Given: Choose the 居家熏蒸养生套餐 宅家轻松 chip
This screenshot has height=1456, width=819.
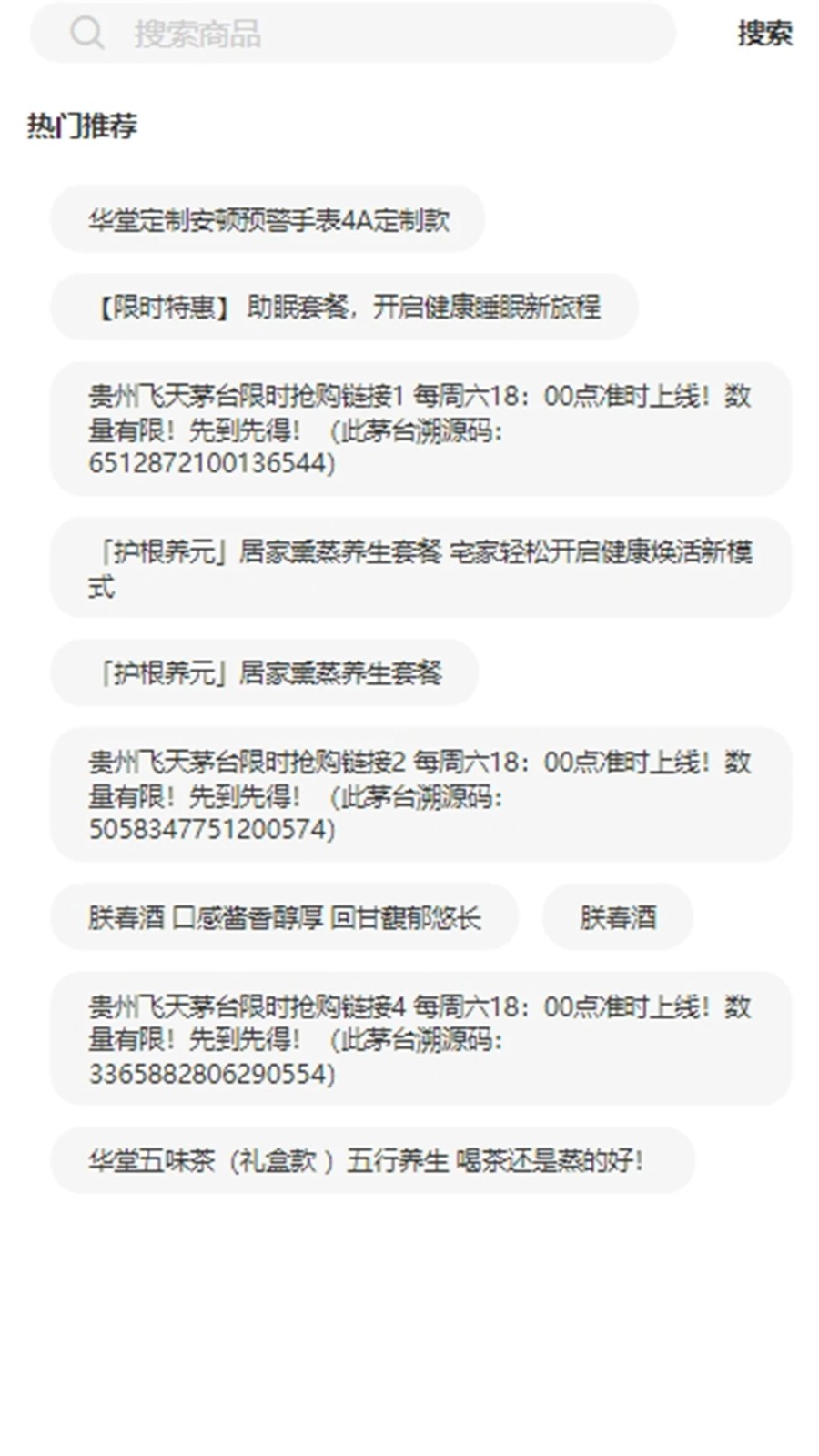Looking at the screenshot, I should (x=420, y=568).
